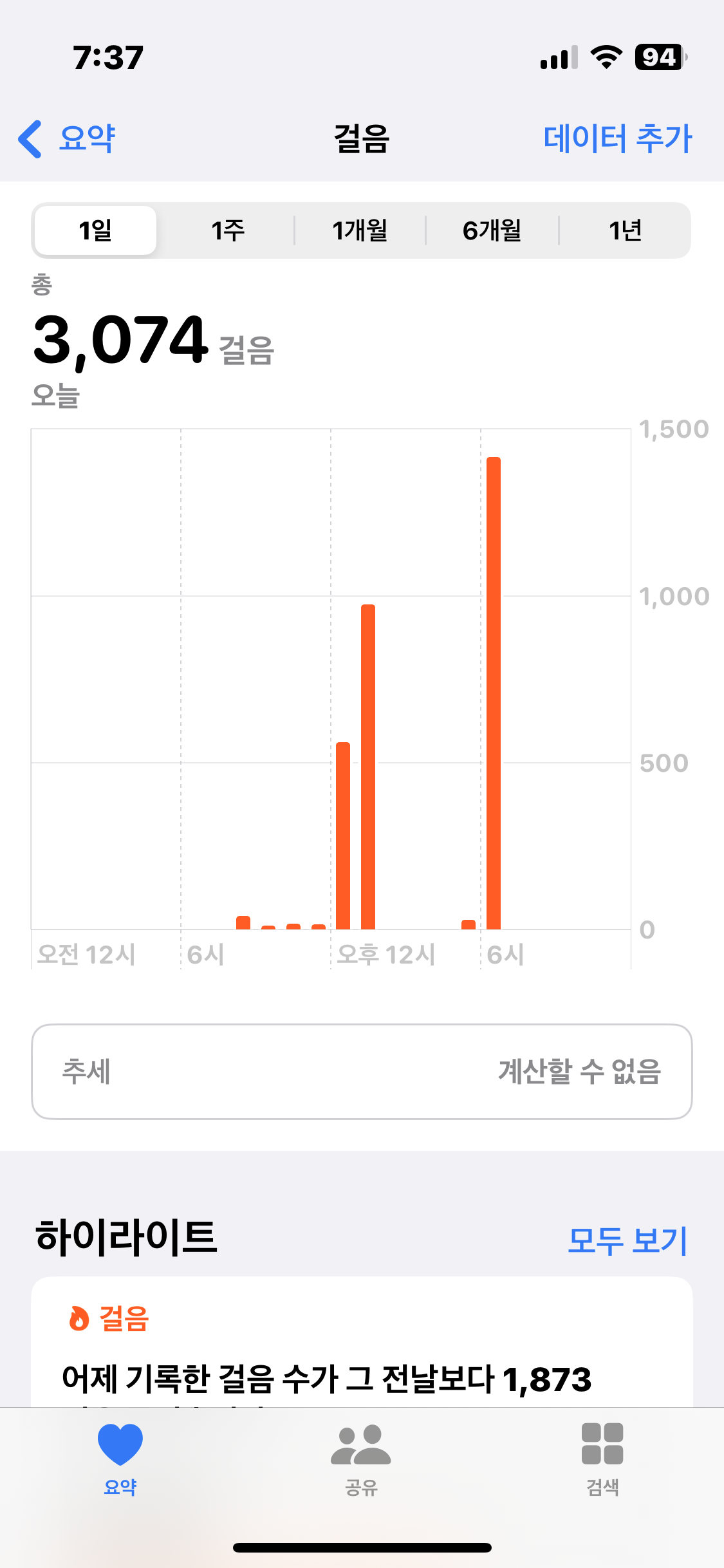Select the 1일 time range
The image size is (724, 1568).
point(95,230)
